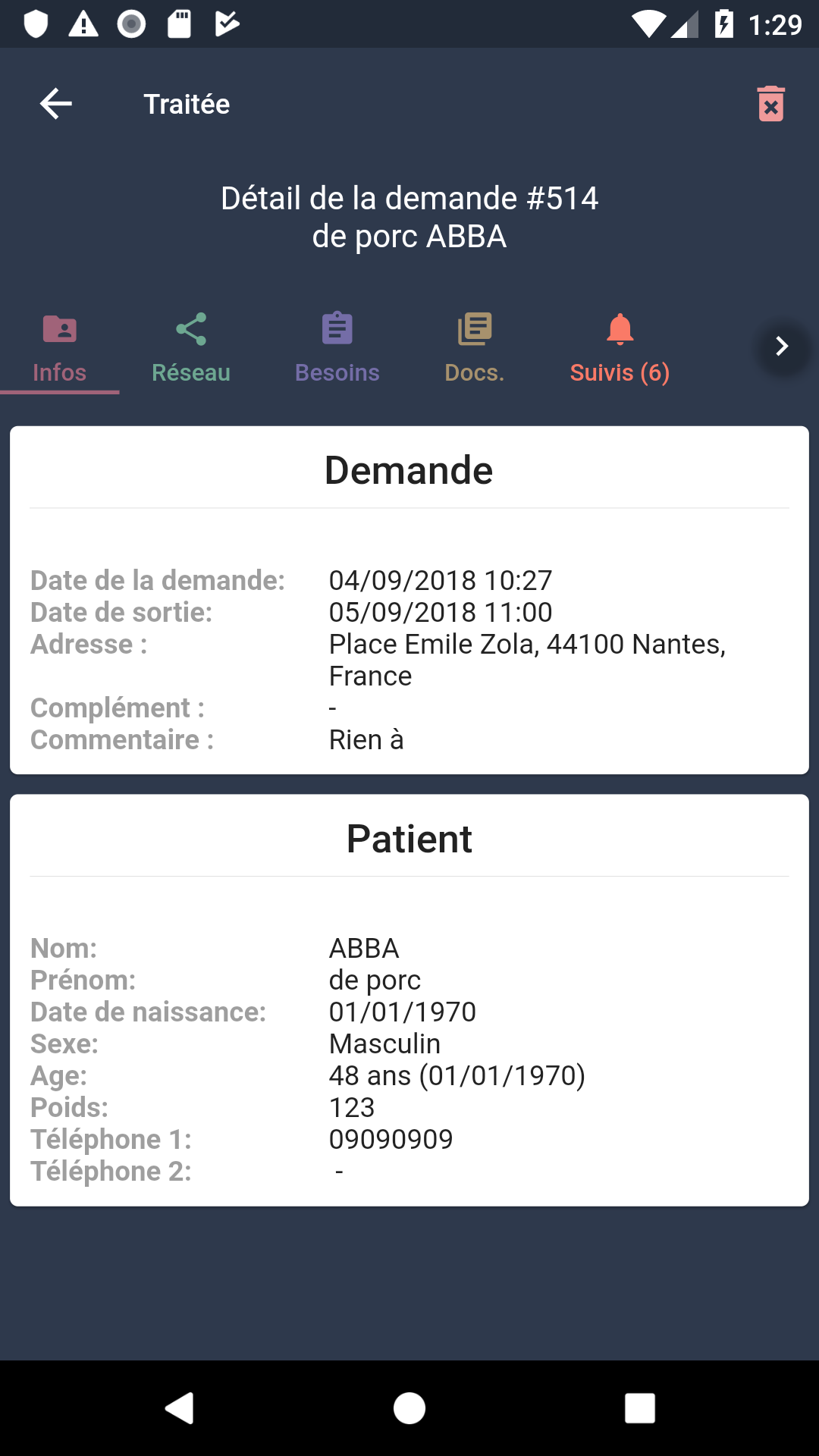Select the Infos tab
Image resolution: width=819 pixels, height=1456 pixels.
[x=59, y=350]
